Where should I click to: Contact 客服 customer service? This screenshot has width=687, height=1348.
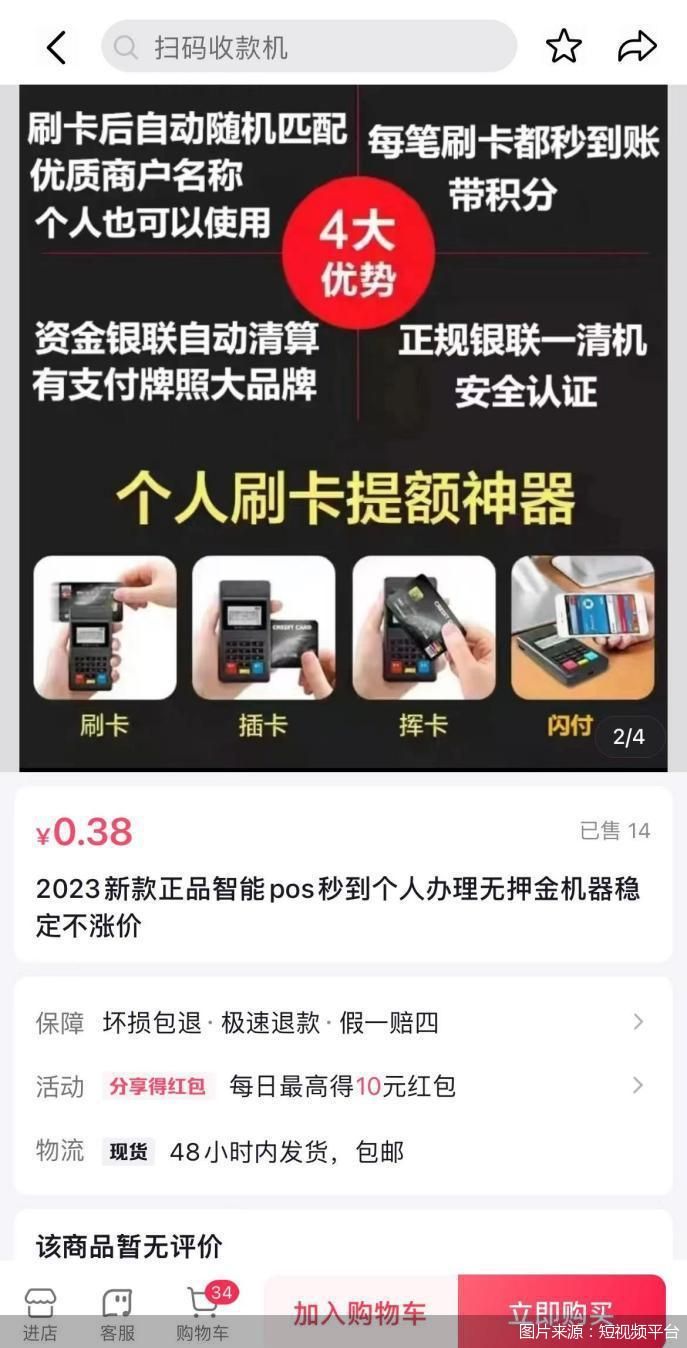[x=117, y=1312]
